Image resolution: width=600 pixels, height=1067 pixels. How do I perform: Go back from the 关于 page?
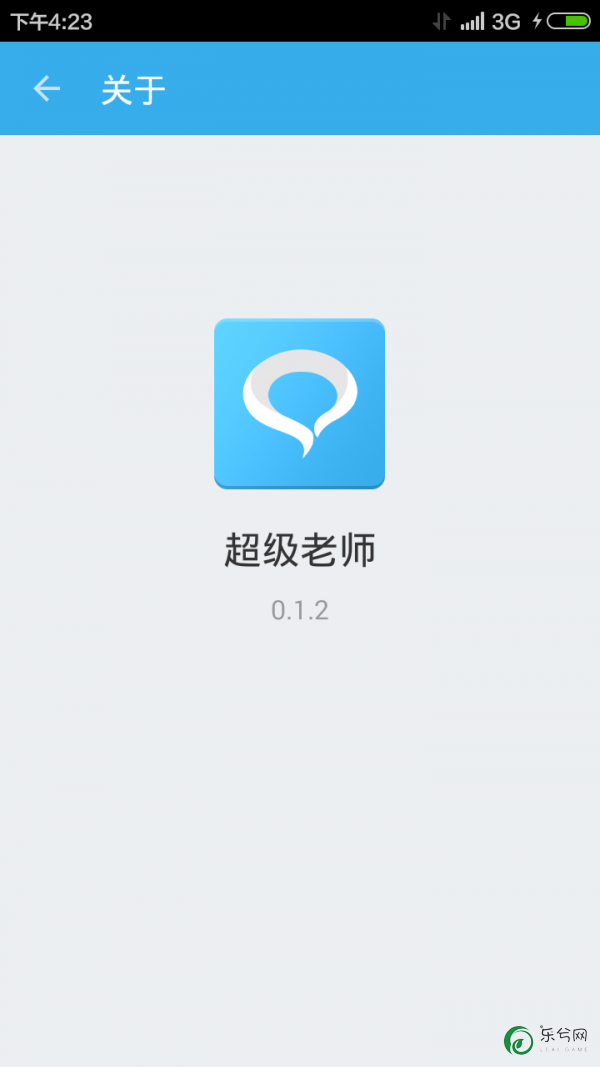[47, 88]
